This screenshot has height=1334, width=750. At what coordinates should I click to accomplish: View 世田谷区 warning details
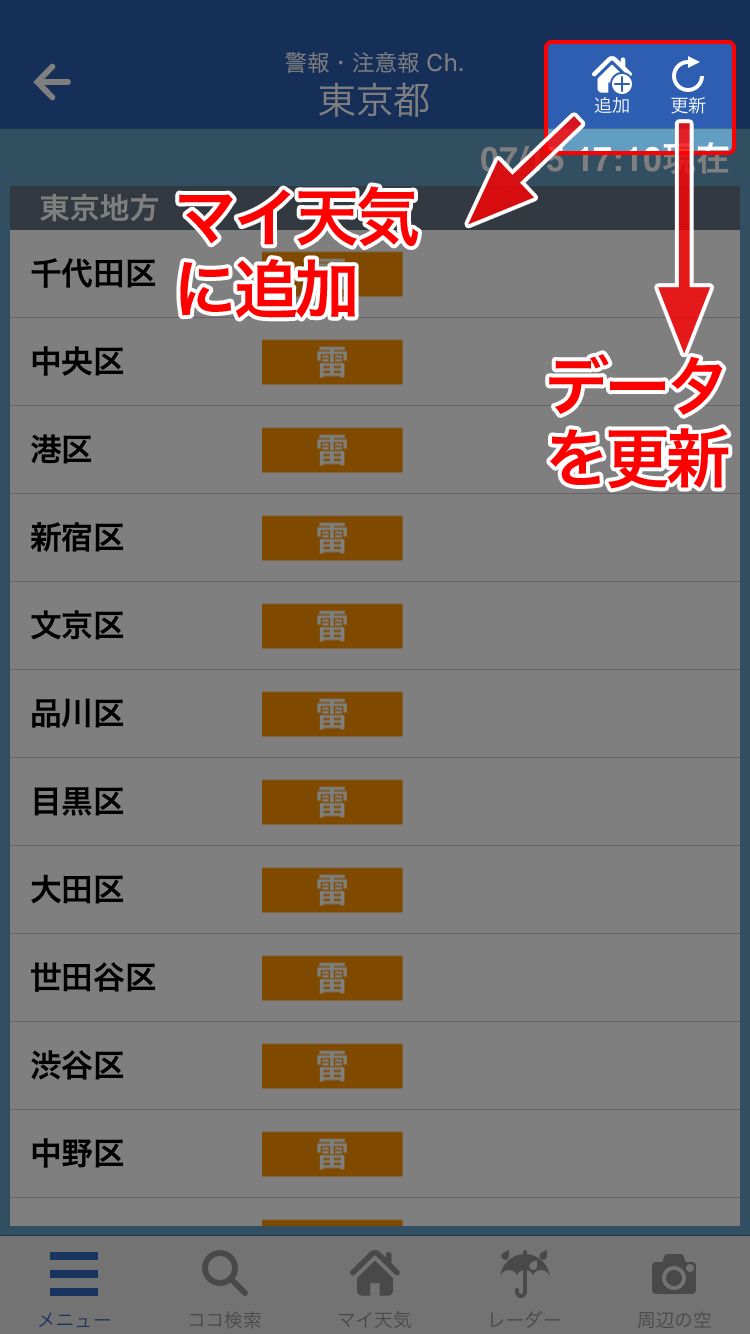pyautogui.click(x=375, y=978)
